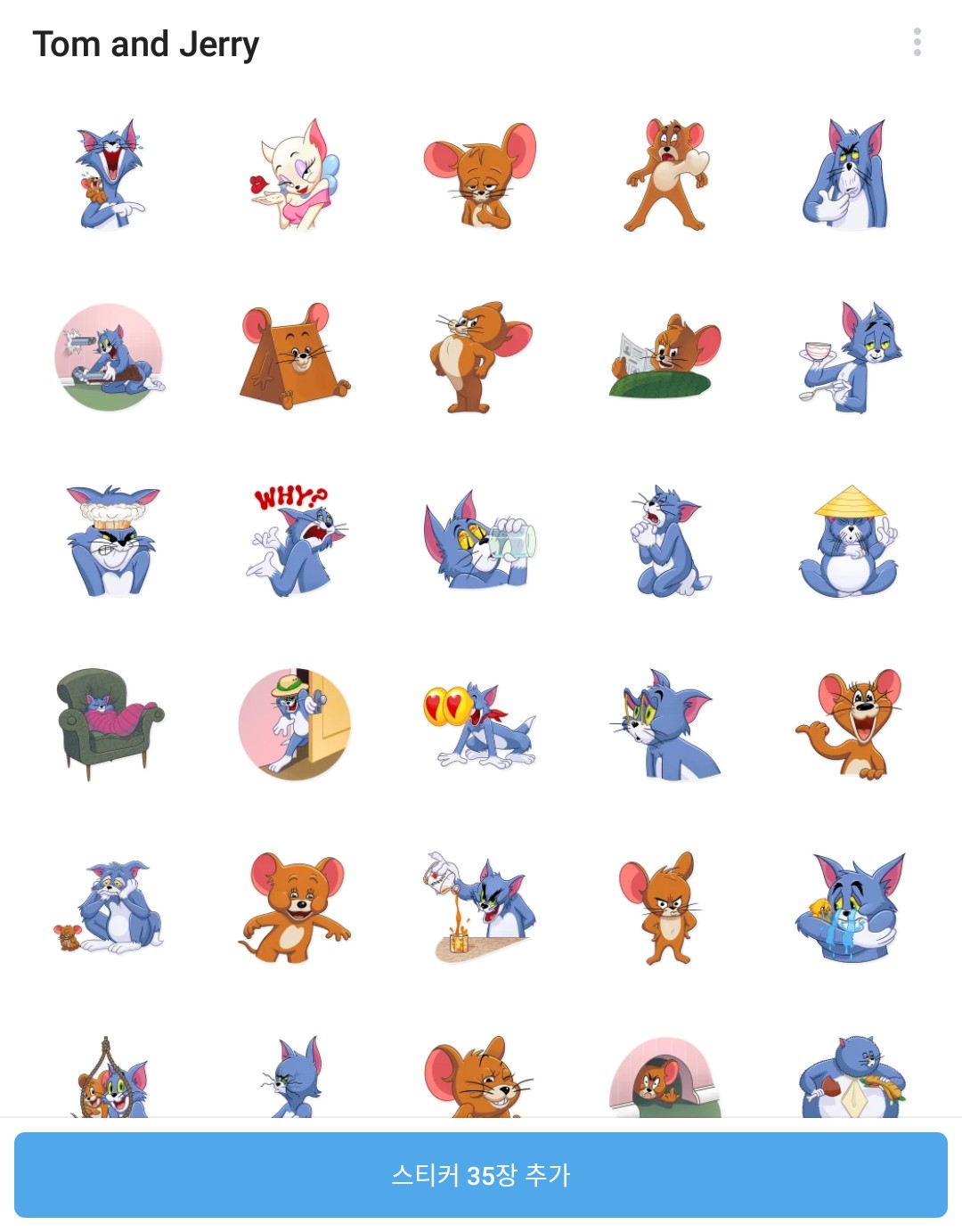Preview the WHY? Tom sticker
The height and width of the screenshot is (1232, 962).
pos(295,541)
